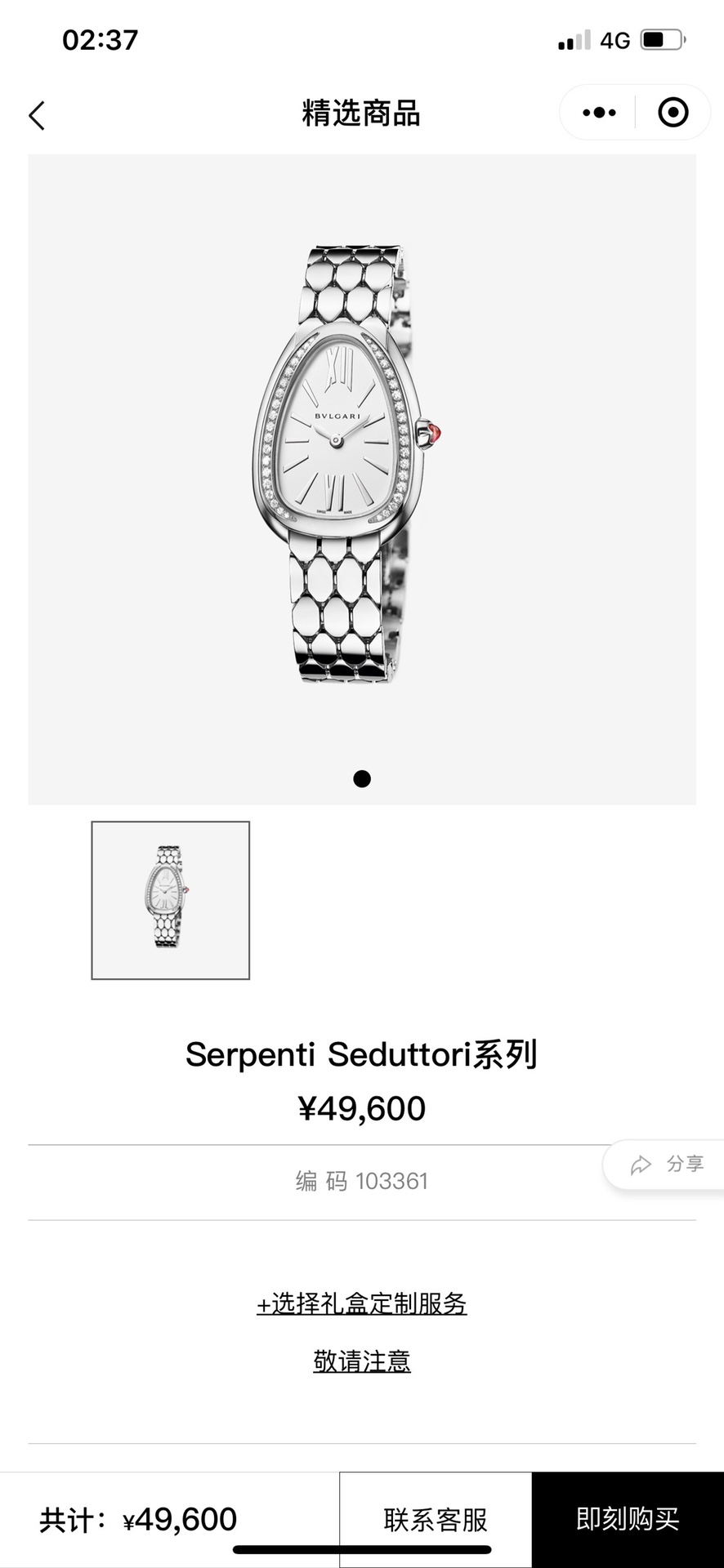
Task: Close the mini program with the circle icon
Action: point(673,112)
